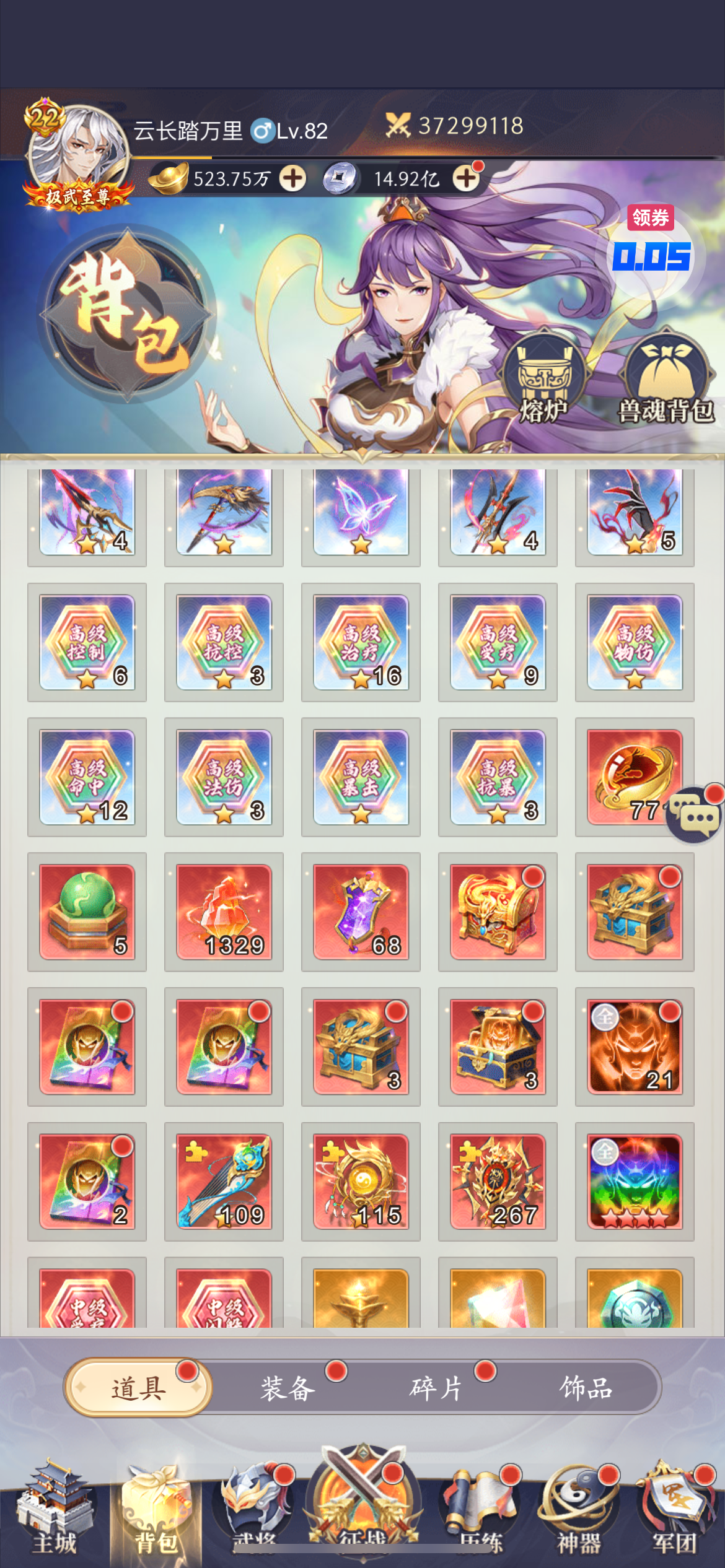Select the 高级控制 item
Screen dimensions: 725x1568
click(87, 642)
